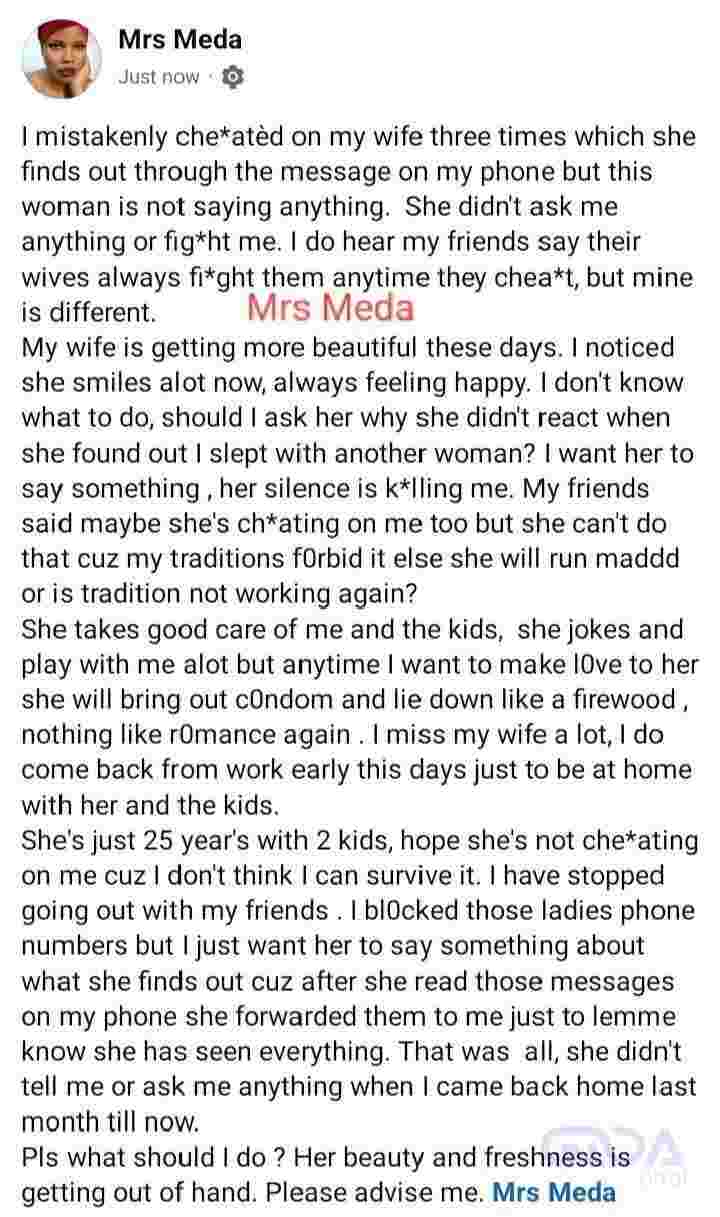720x1217 pixels.
Task: Tap the Mrs Meda author name
Action: pos(180,40)
